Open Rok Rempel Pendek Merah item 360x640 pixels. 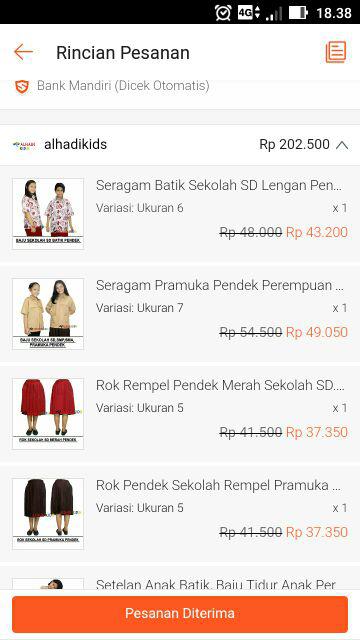coord(180,413)
